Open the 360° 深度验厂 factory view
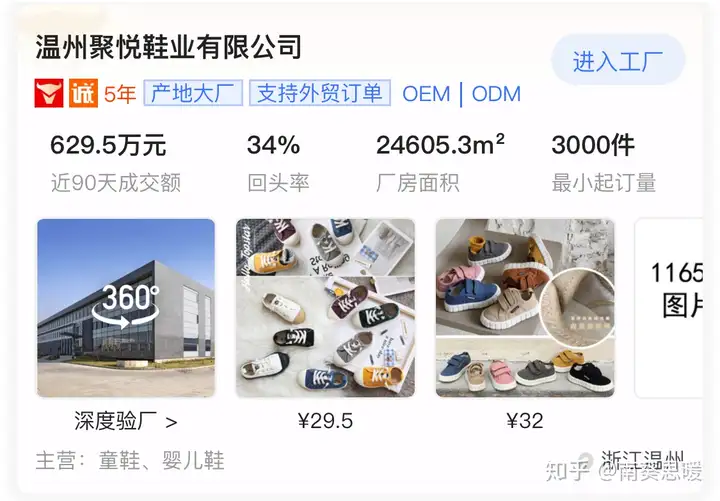This screenshot has width=720, height=501. (x=126, y=308)
